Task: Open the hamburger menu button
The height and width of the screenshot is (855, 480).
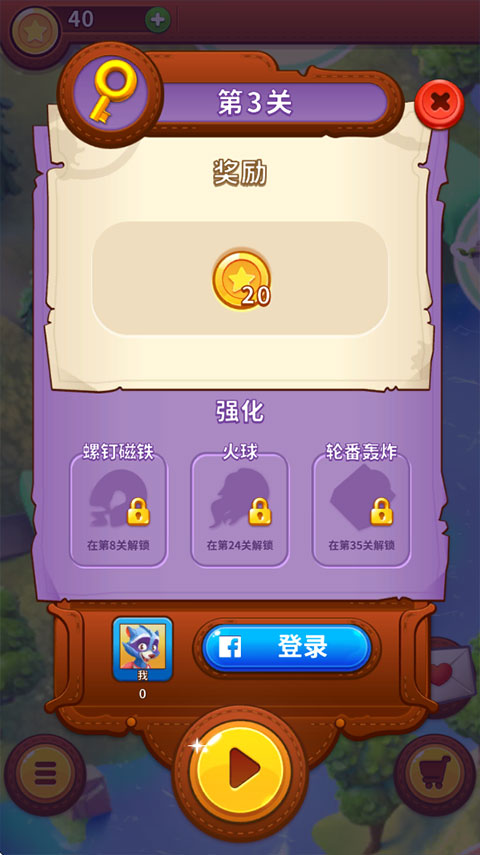Action: click(x=45, y=774)
